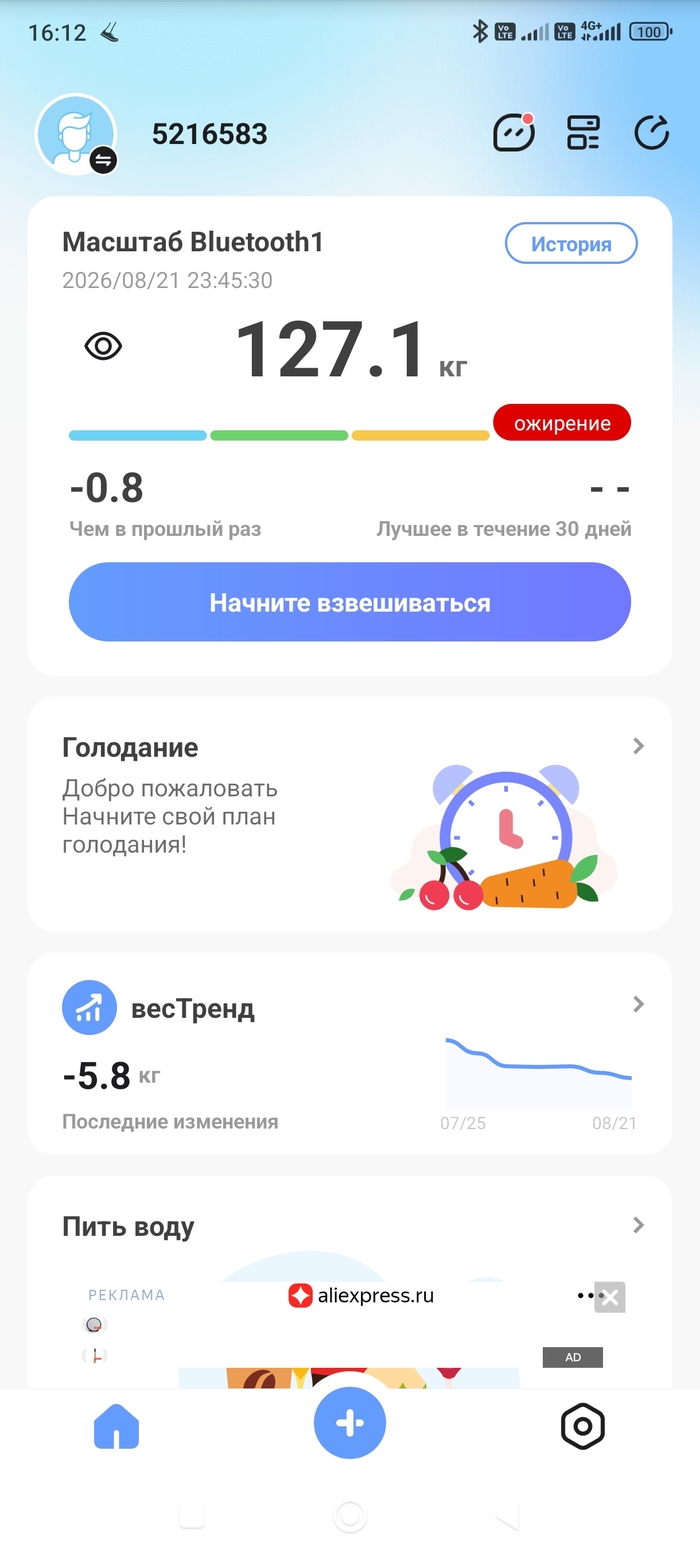Tap the plus button to add record
Screen dimensions: 700x1556
tap(350, 1423)
